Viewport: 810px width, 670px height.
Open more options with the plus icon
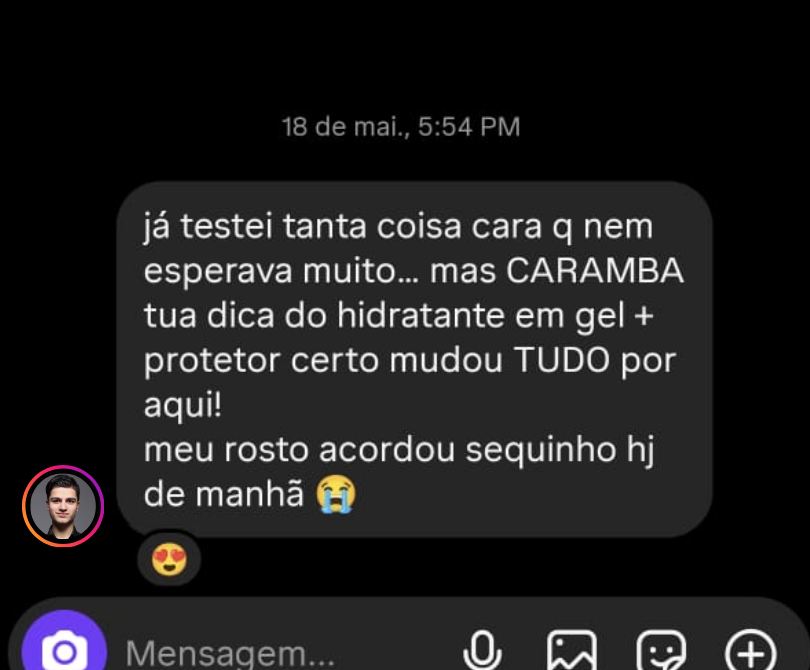(750, 652)
